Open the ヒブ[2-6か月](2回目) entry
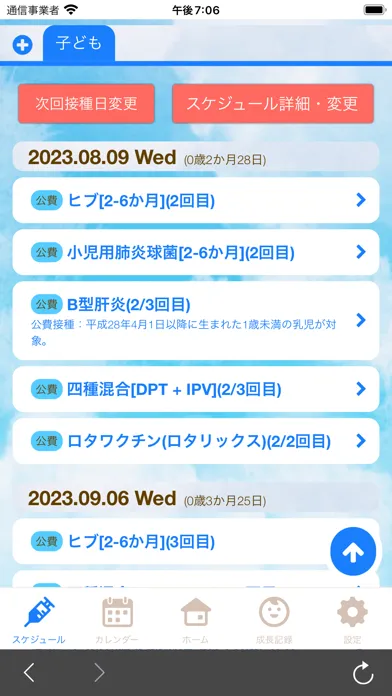The image size is (392, 696). tap(196, 200)
